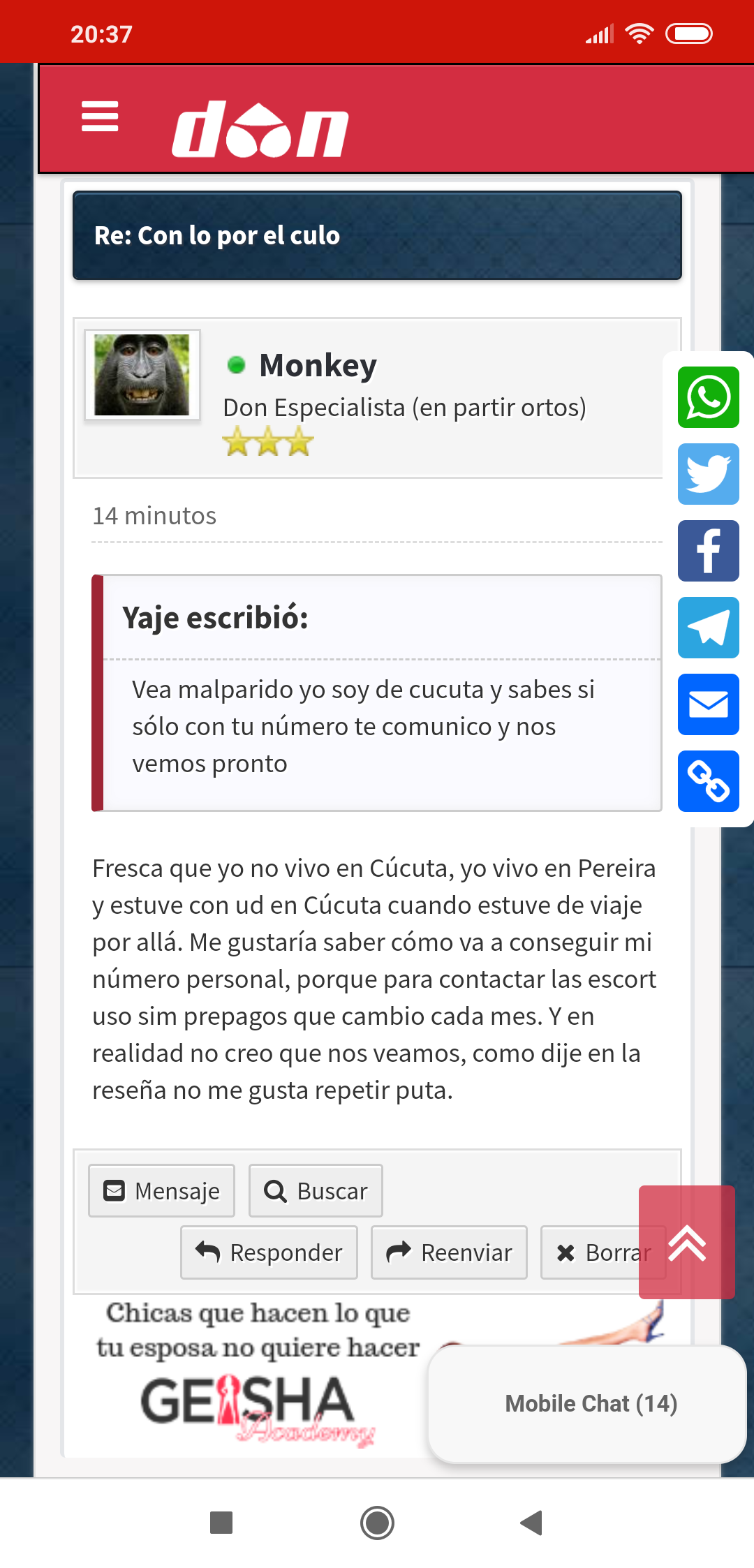Return to the phone's home screen
The width and height of the screenshot is (754, 1568).
click(x=377, y=1523)
